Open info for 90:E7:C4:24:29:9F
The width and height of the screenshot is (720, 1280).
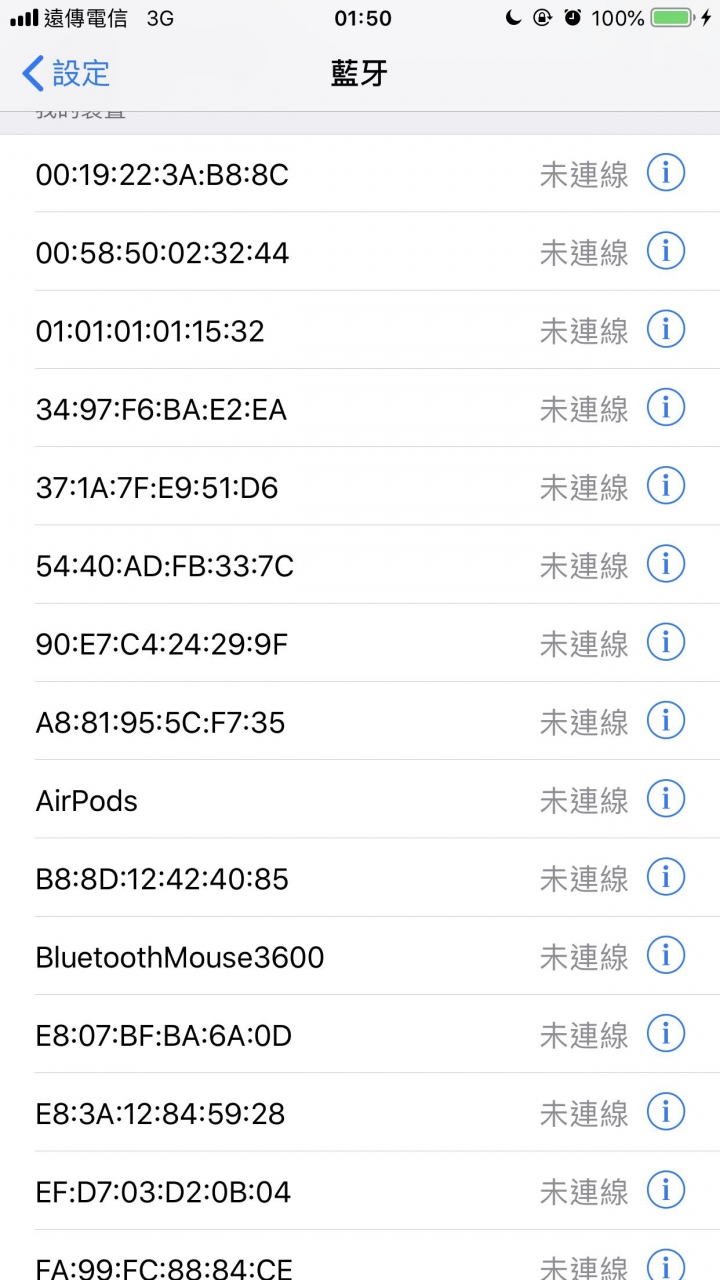[x=666, y=642]
